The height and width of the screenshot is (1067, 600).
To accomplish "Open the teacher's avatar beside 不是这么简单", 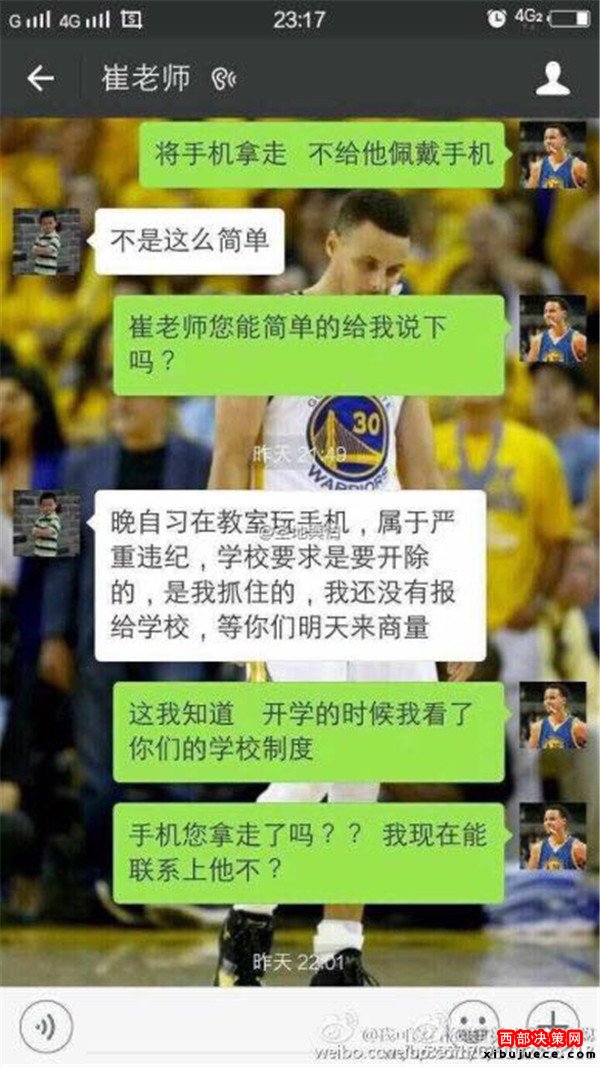I will [46, 241].
